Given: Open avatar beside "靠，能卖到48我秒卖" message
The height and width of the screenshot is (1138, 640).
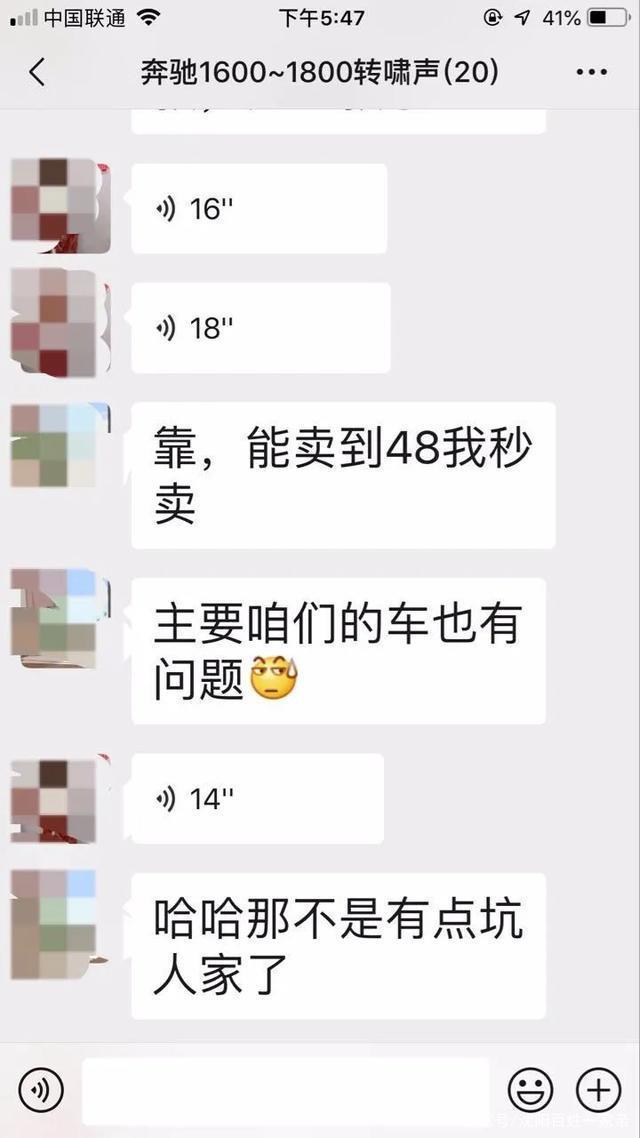Looking at the screenshot, I should coord(57,445).
